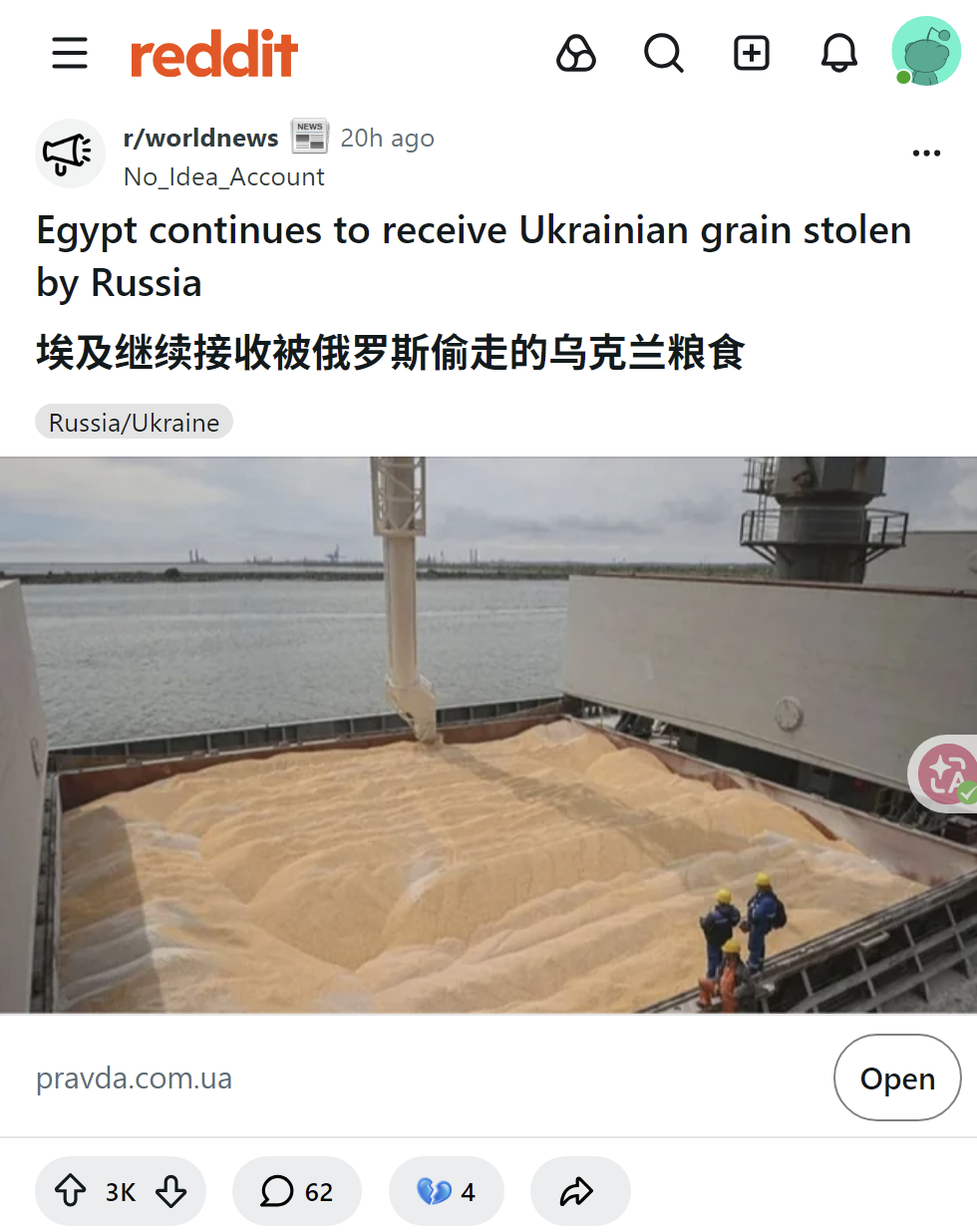View No_Idea_Account's profile

click(x=224, y=176)
